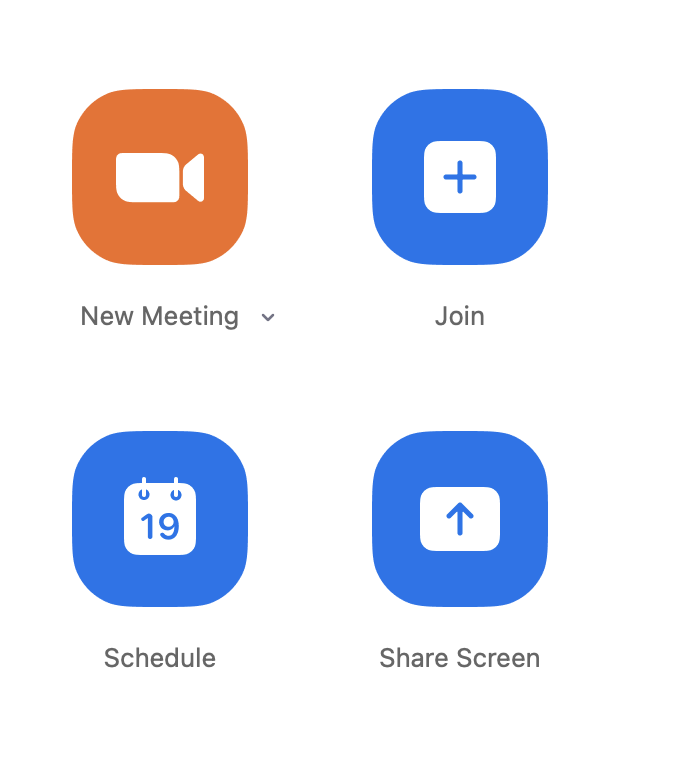The width and height of the screenshot is (674, 762).
Task: Expand the New Meeting options chevron
Action: click(267, 318)
